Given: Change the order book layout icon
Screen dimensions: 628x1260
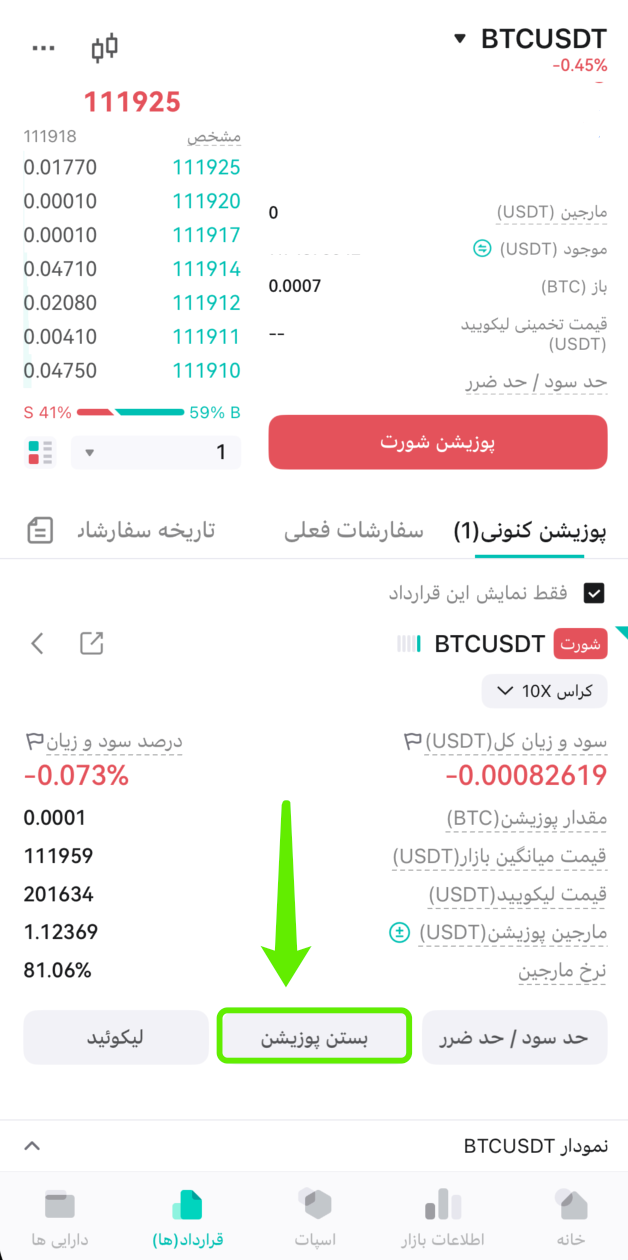Looking at the screenshot, I should [x=41, y=453].
